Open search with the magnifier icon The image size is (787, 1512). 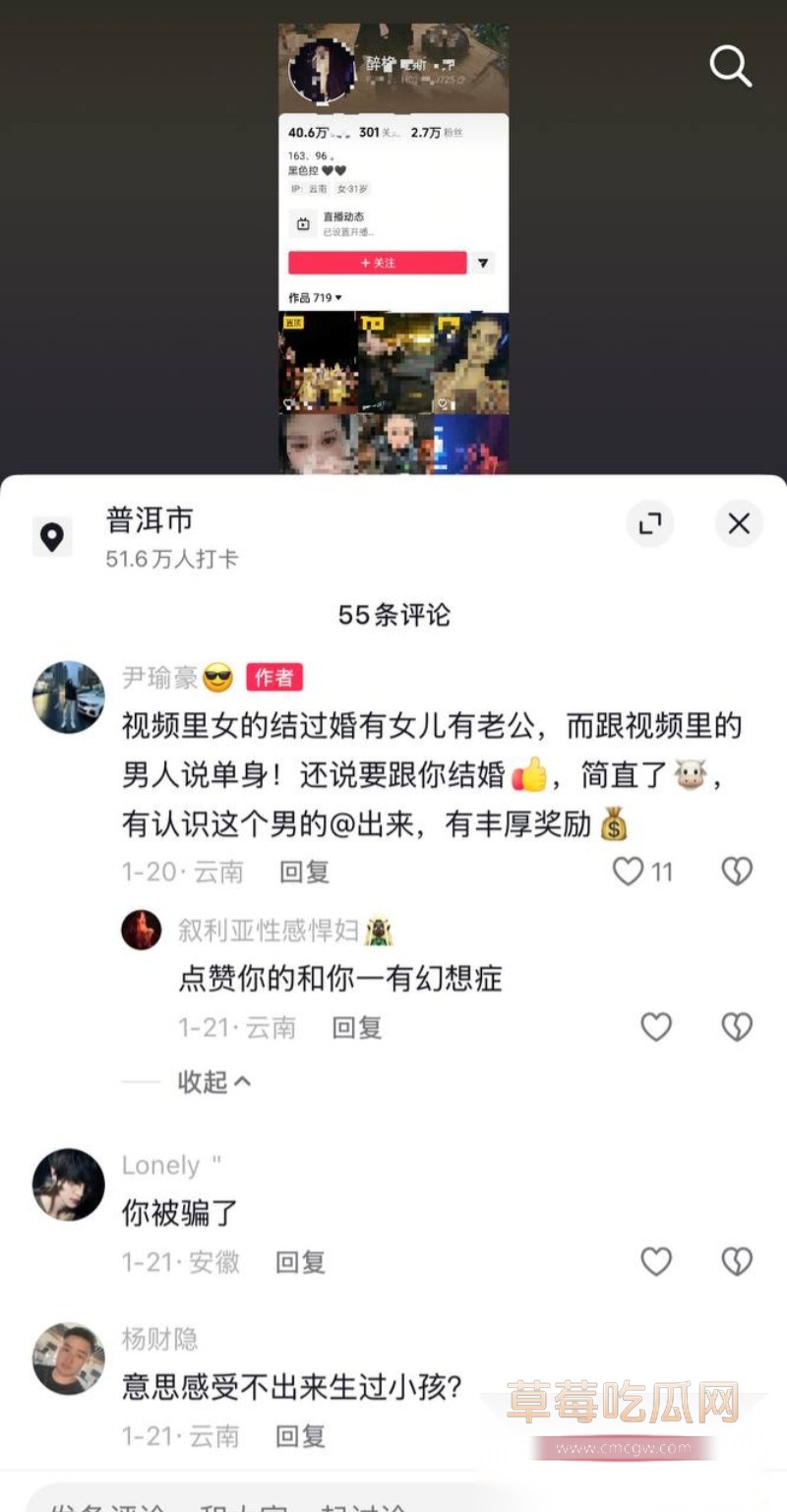(x=730, y=67)
